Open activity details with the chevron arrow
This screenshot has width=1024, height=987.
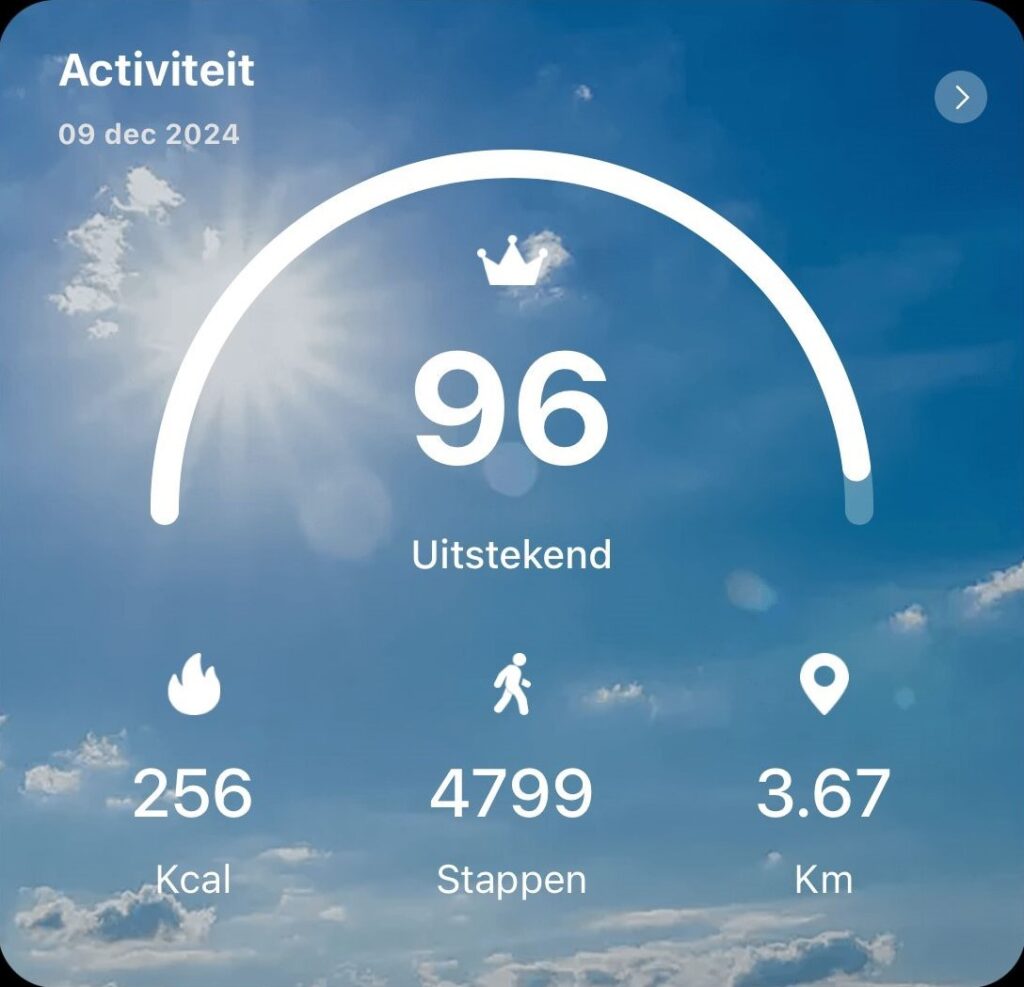(961, 98)
